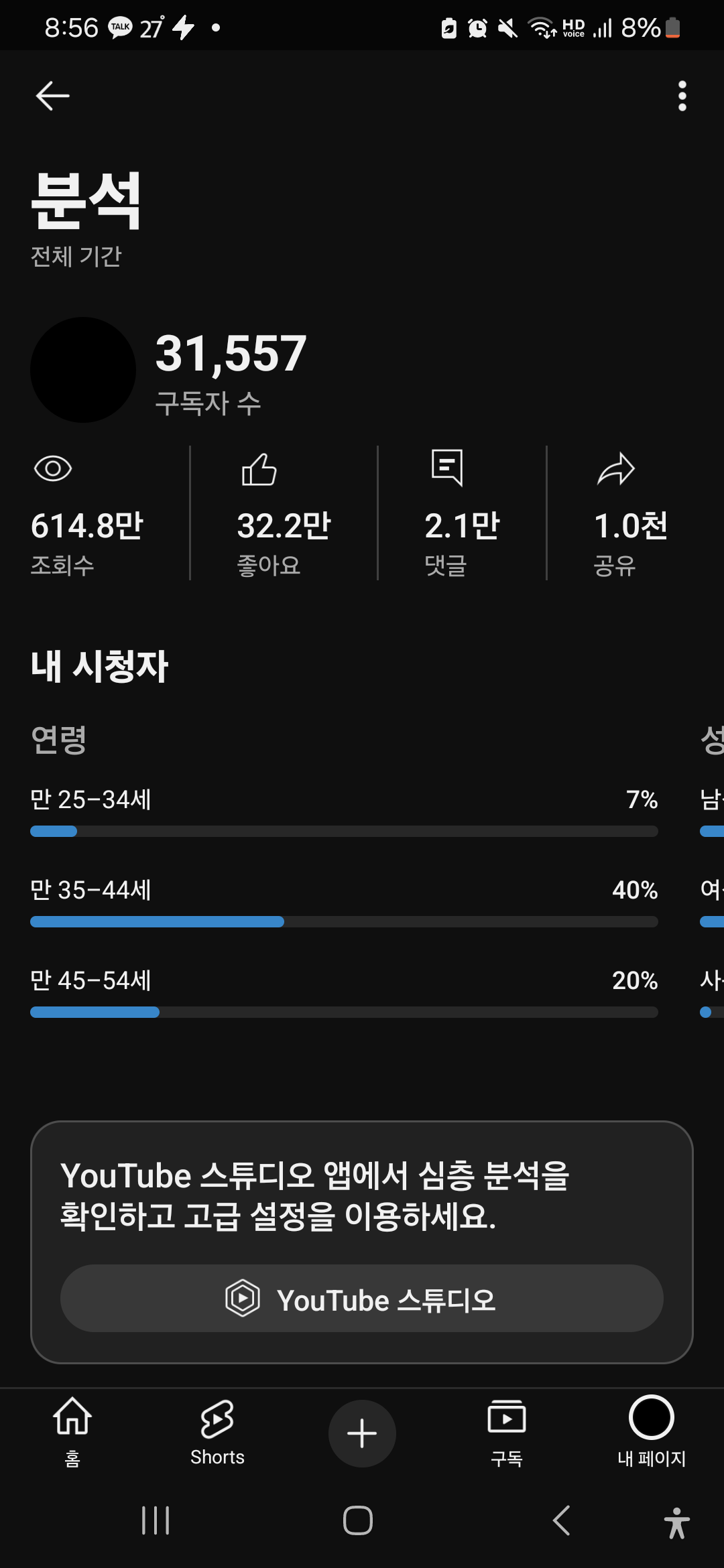Viewport: 724px width, 1568px height.
Task: Open the 구독 subscriptions tab
Action: 507,1431
